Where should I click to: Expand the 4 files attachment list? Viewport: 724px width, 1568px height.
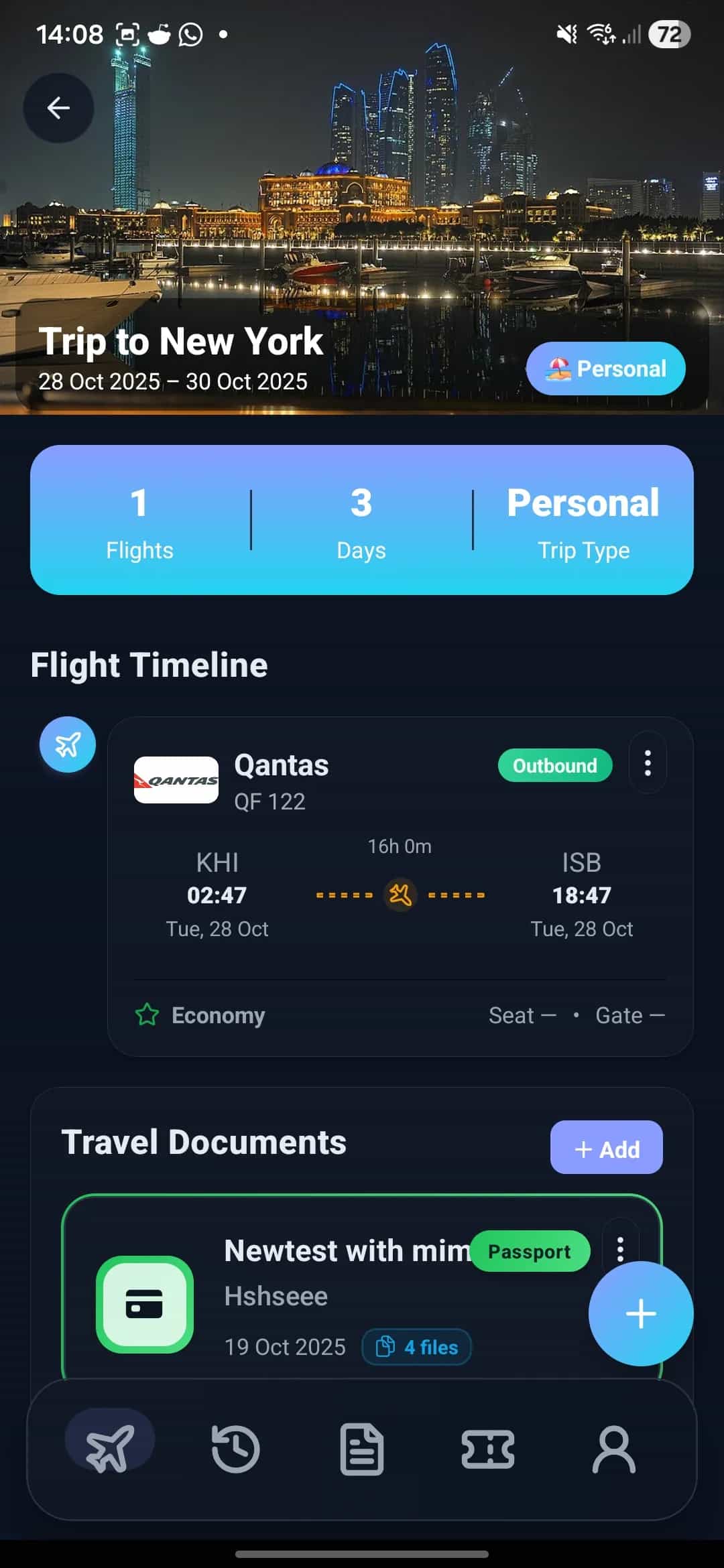(416, 1347)
